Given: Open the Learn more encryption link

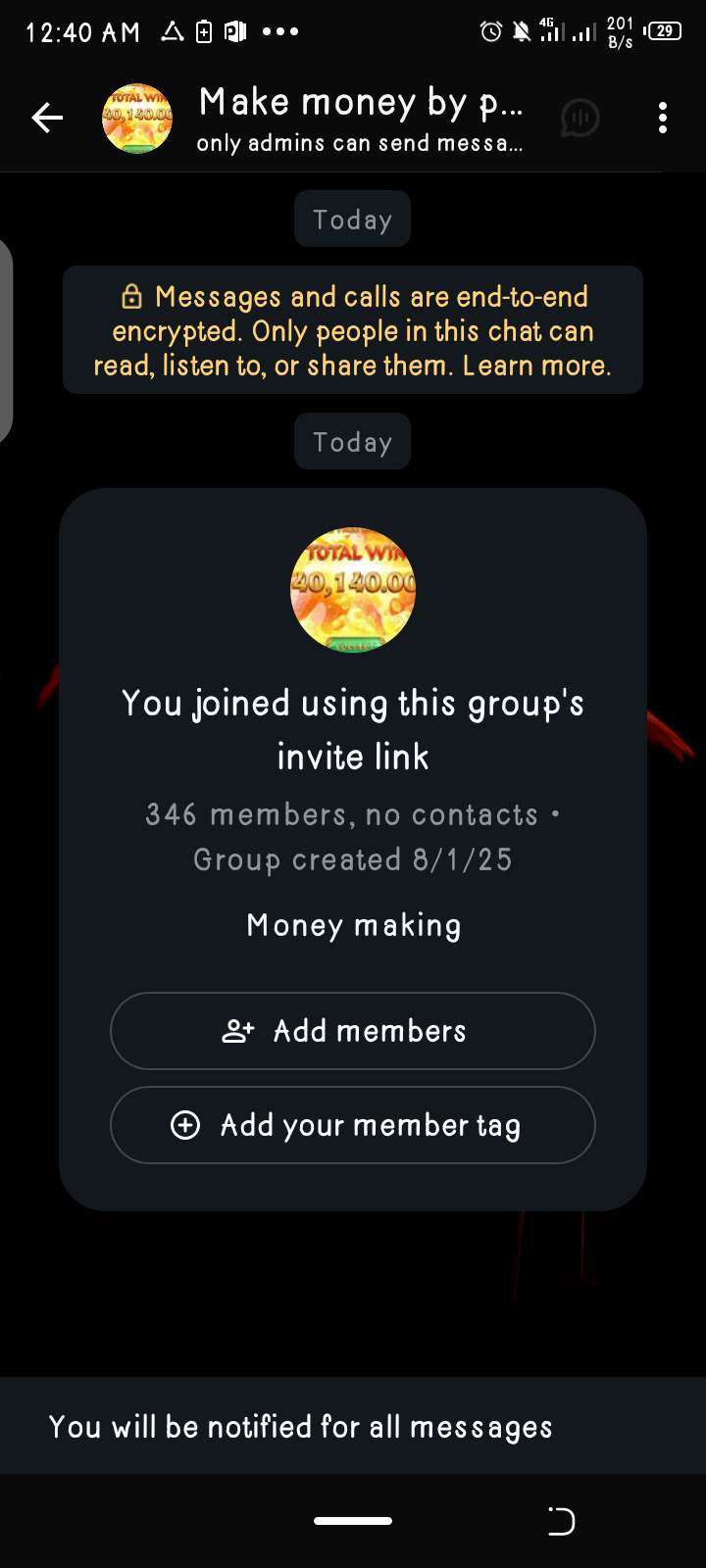Looking at the screenshot, I should (536, 366).
